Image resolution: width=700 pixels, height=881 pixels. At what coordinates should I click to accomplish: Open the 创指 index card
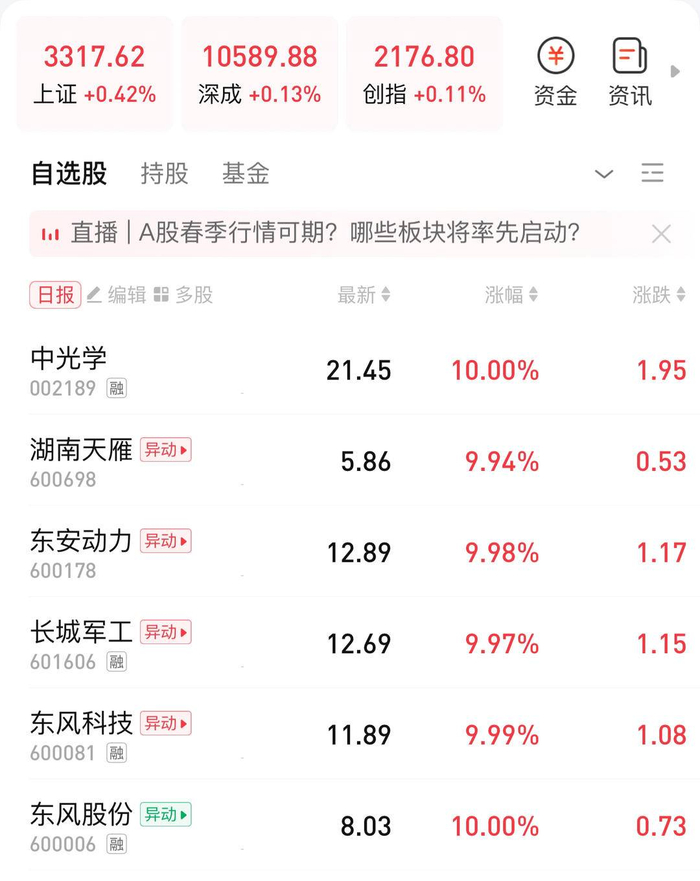(x=424, y=74)
